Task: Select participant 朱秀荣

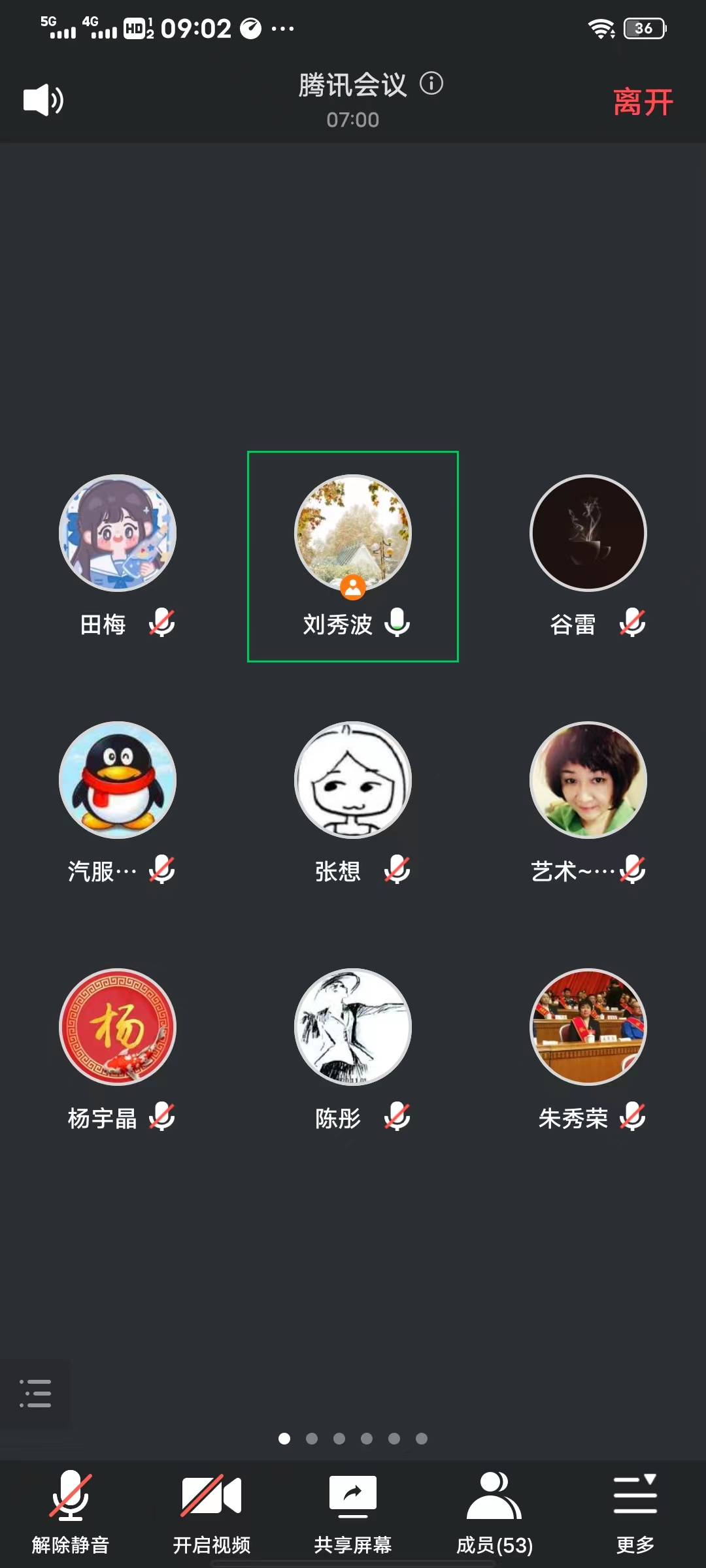Action: (588, 1028)
